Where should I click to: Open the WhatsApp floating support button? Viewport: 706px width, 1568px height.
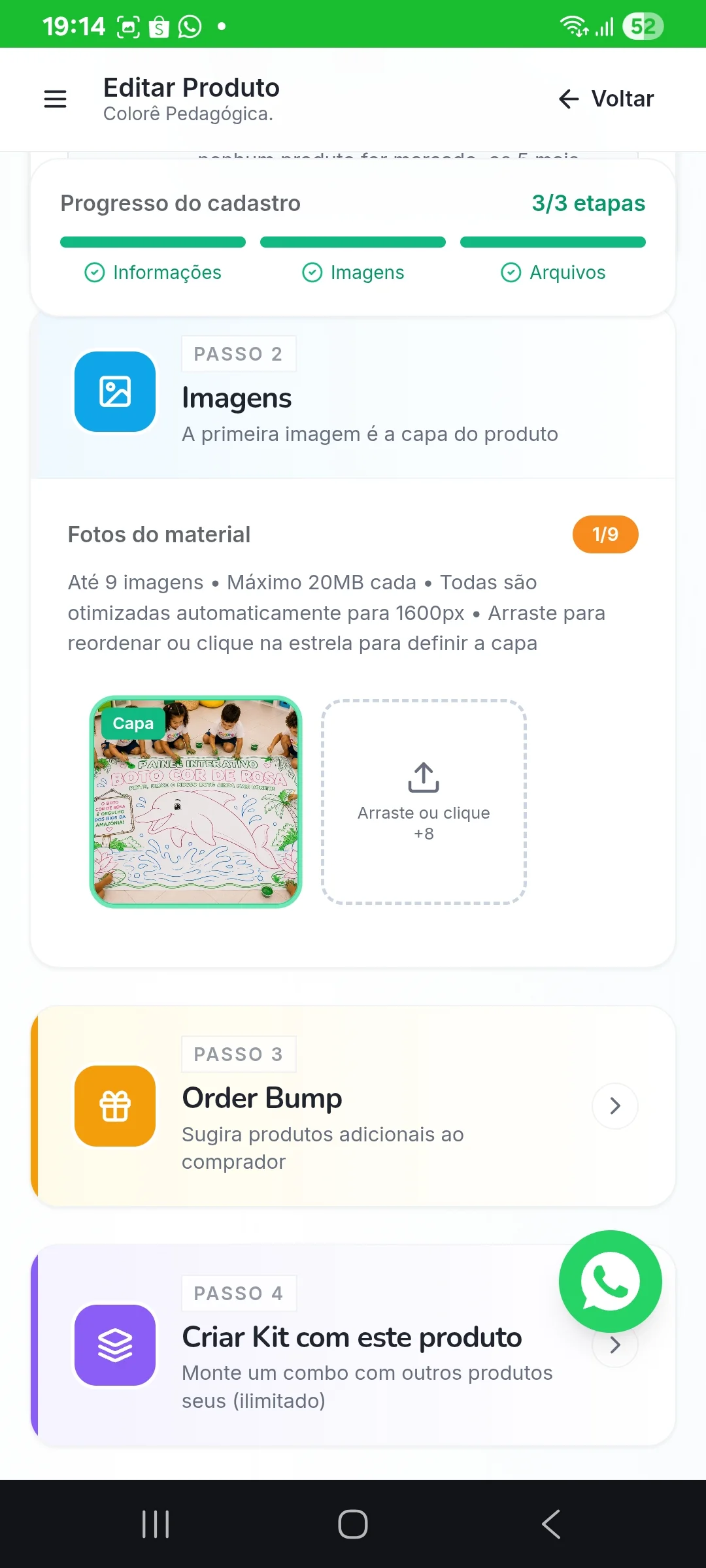tap(610, 1281)
